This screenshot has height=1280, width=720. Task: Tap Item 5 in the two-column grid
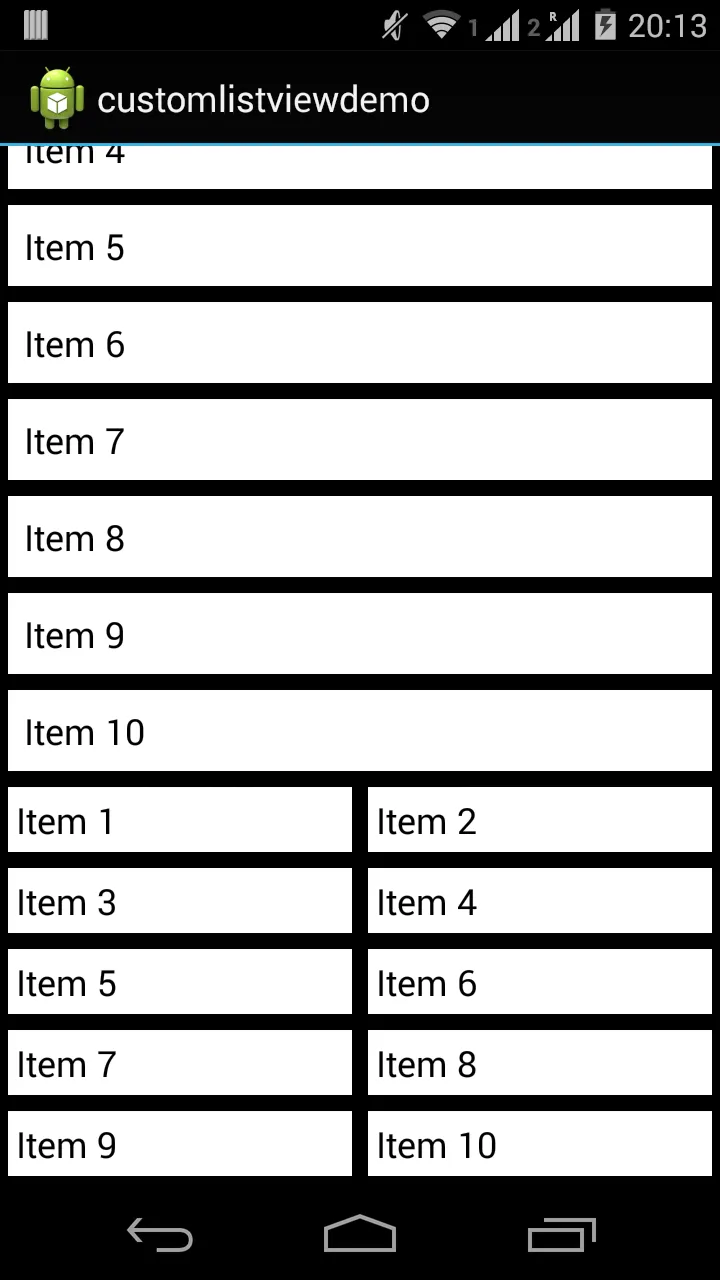pos(180,982)
